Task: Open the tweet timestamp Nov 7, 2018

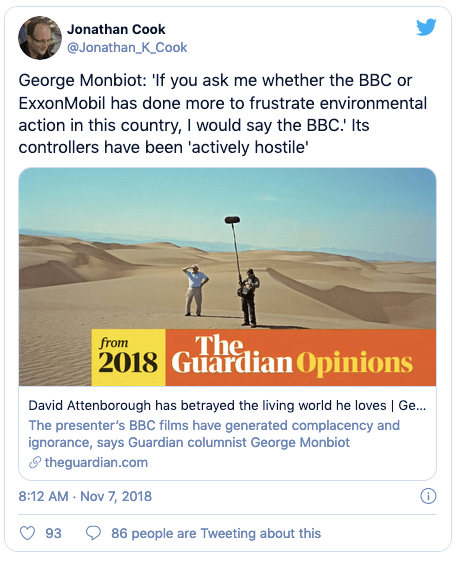Action: coord(85,496)
